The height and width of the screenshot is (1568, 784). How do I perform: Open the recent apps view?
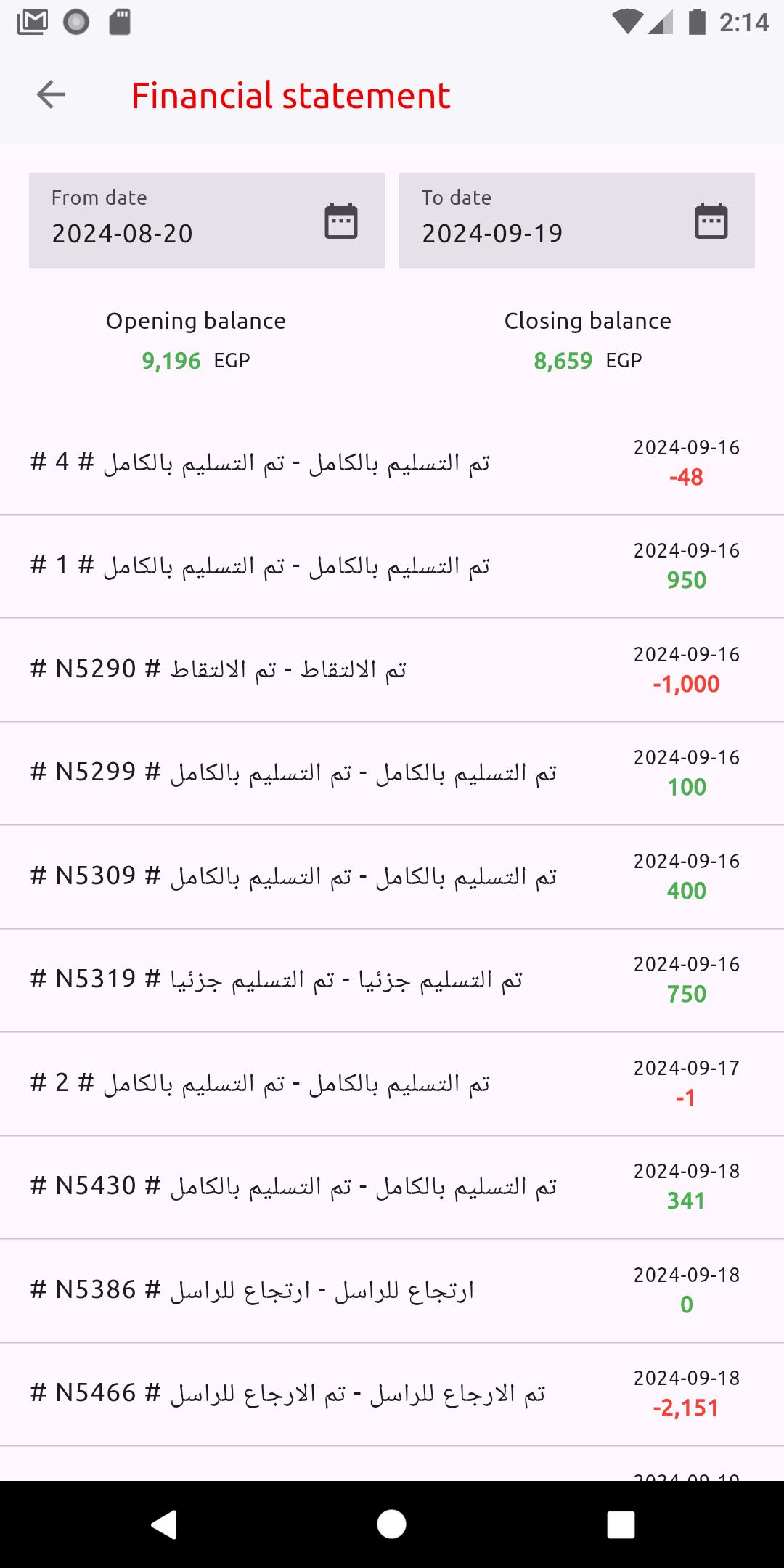point(621,1524)
